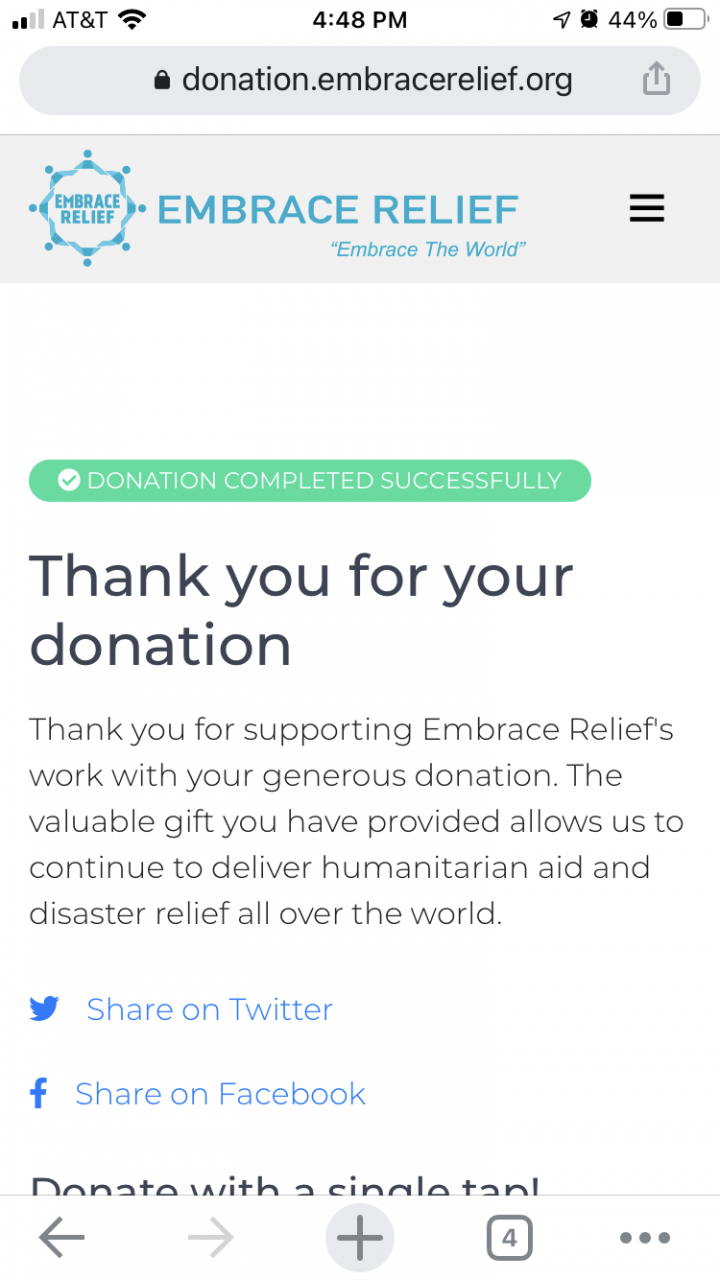Share the donation on Facebook
720x1280 pixels.
220,1094
